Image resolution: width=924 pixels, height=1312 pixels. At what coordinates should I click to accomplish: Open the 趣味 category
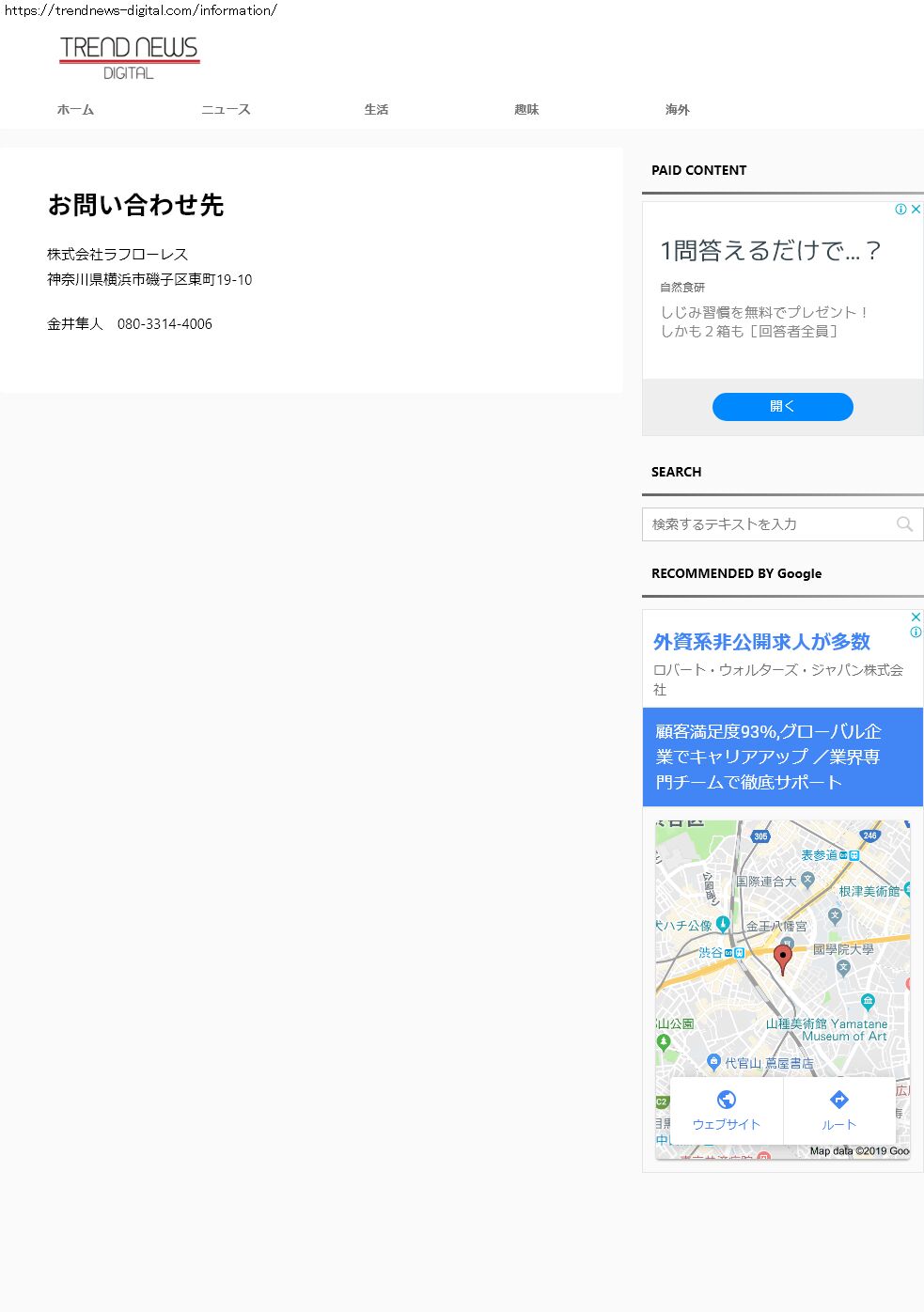pyautogui.click(x=526, y=110)
